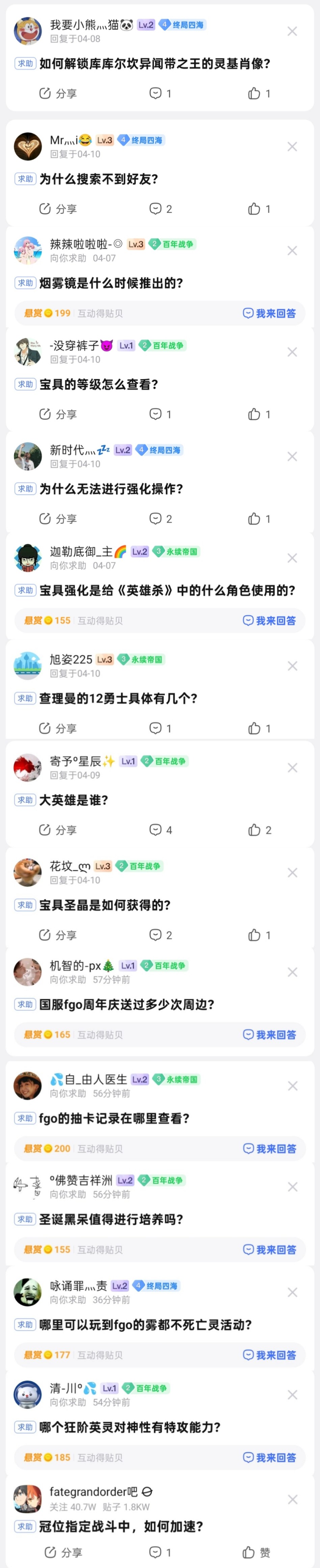Viewport: 320px width, 1568px height.
Task: Close the question from 机智的-px
Action: click(x=292, y=972)
